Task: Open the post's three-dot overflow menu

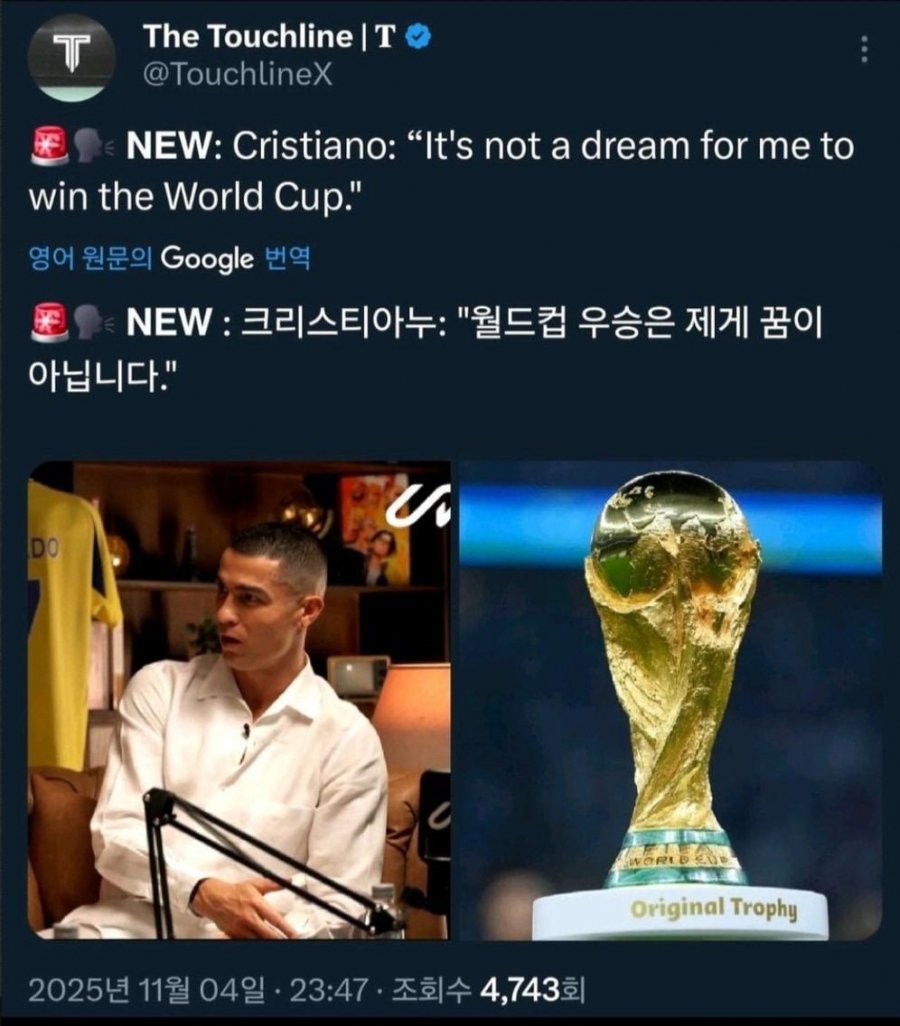Action: point(864,50)
